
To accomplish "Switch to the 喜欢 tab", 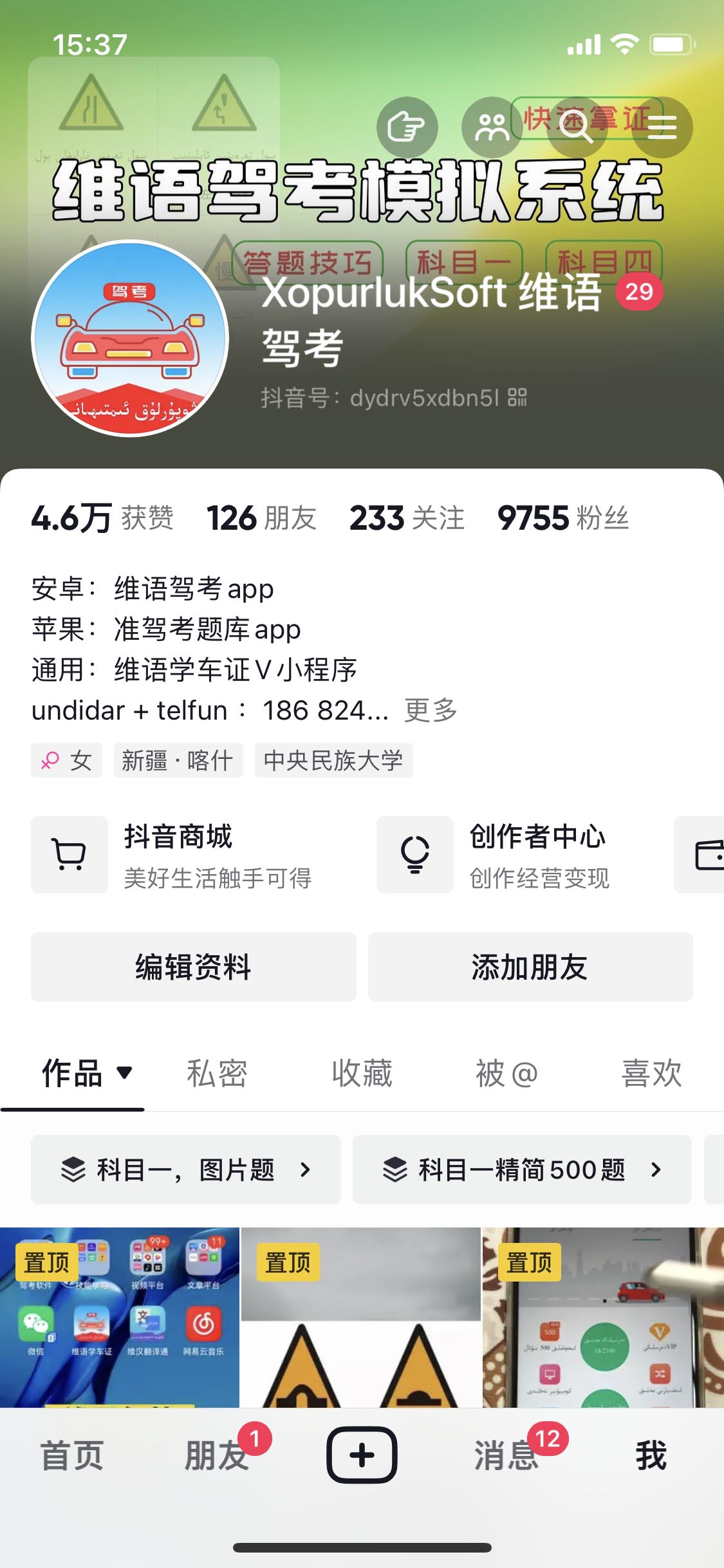I will tap(651, 1074).
